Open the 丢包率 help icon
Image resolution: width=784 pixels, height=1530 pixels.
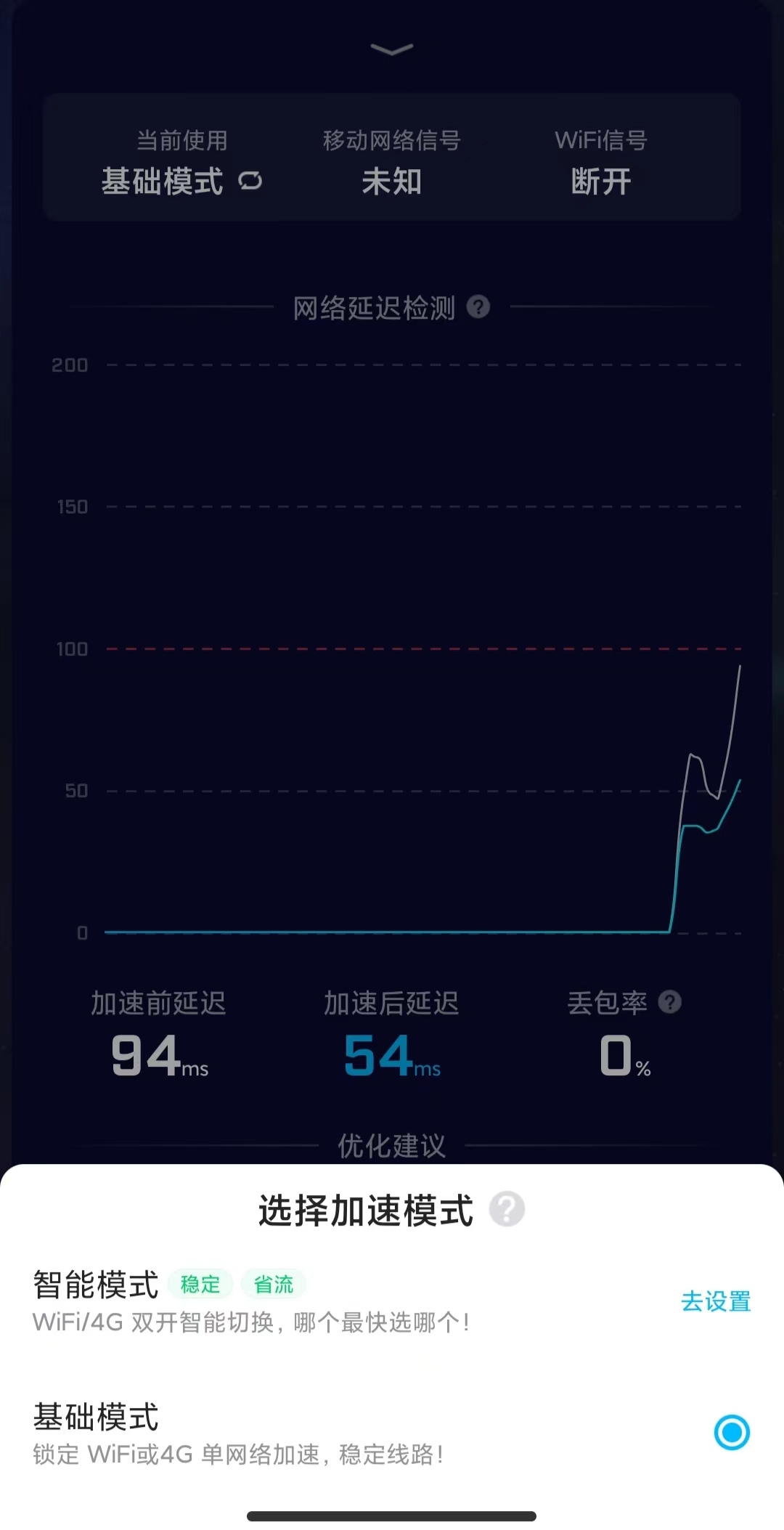pyautogui.click(x=669, y=1002)
